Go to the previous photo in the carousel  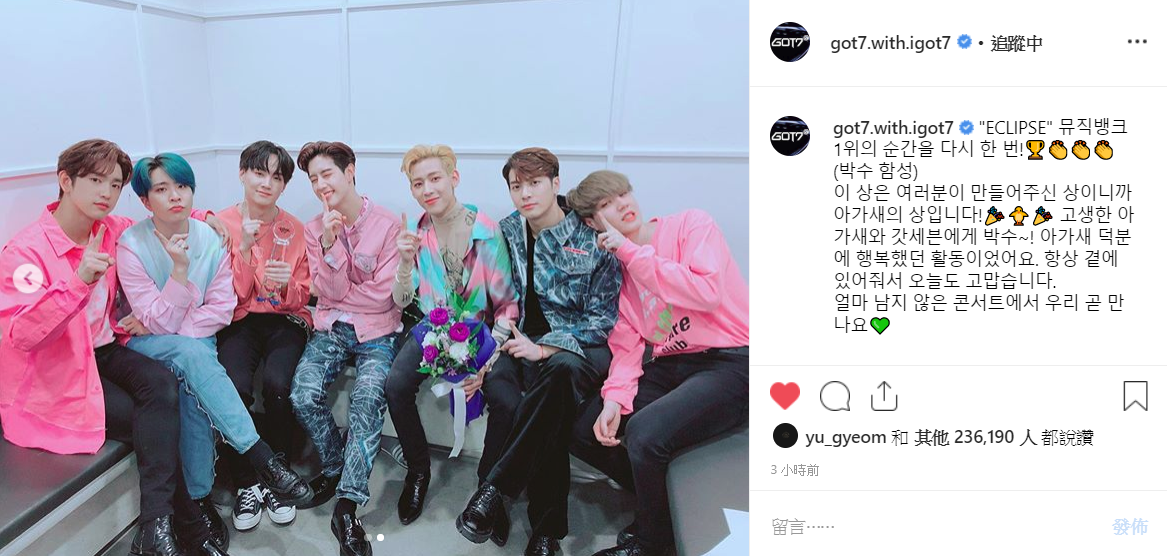click(x=28, y=278)
